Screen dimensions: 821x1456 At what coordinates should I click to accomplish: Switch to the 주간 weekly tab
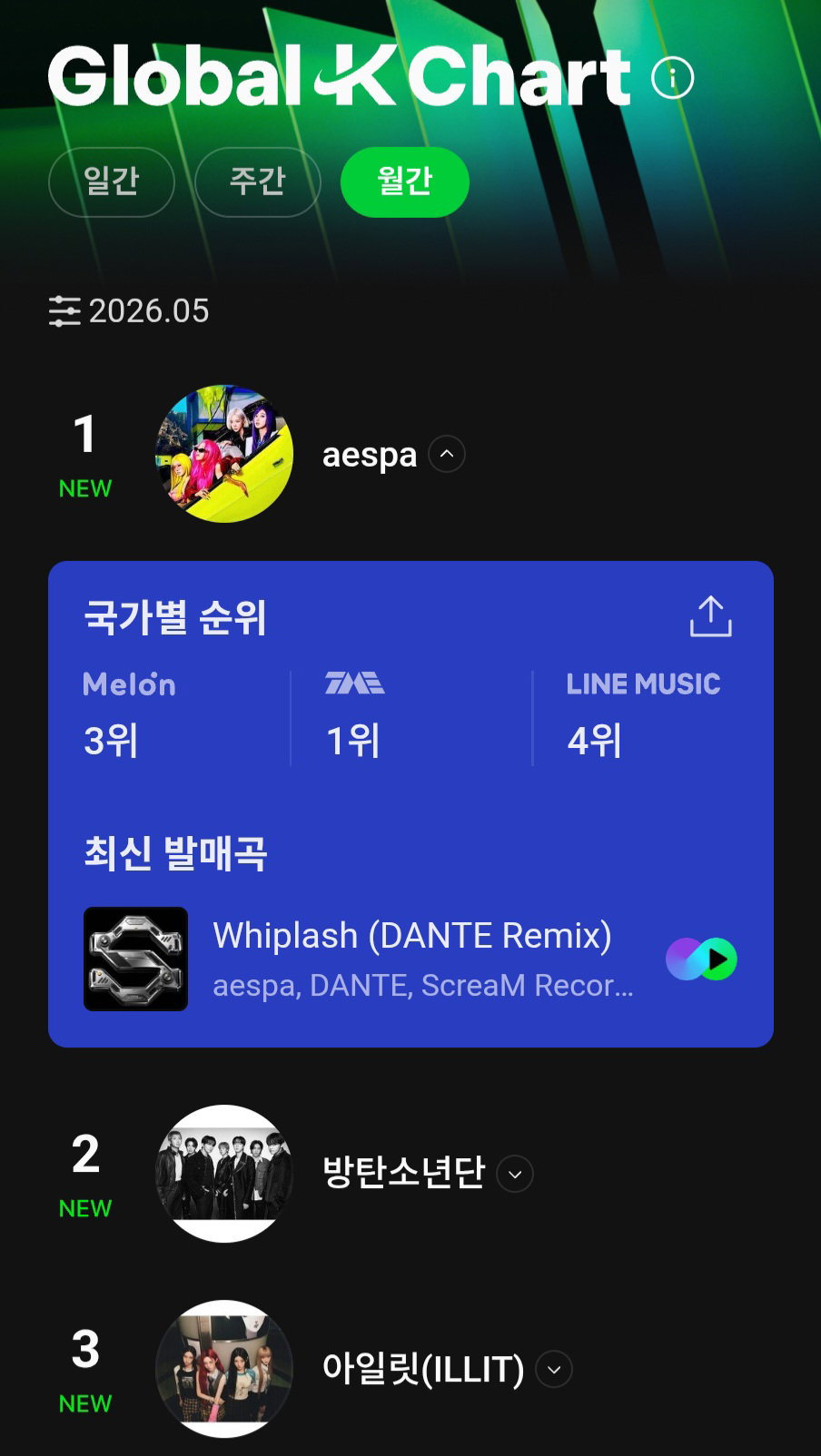(x=258, y=182)
